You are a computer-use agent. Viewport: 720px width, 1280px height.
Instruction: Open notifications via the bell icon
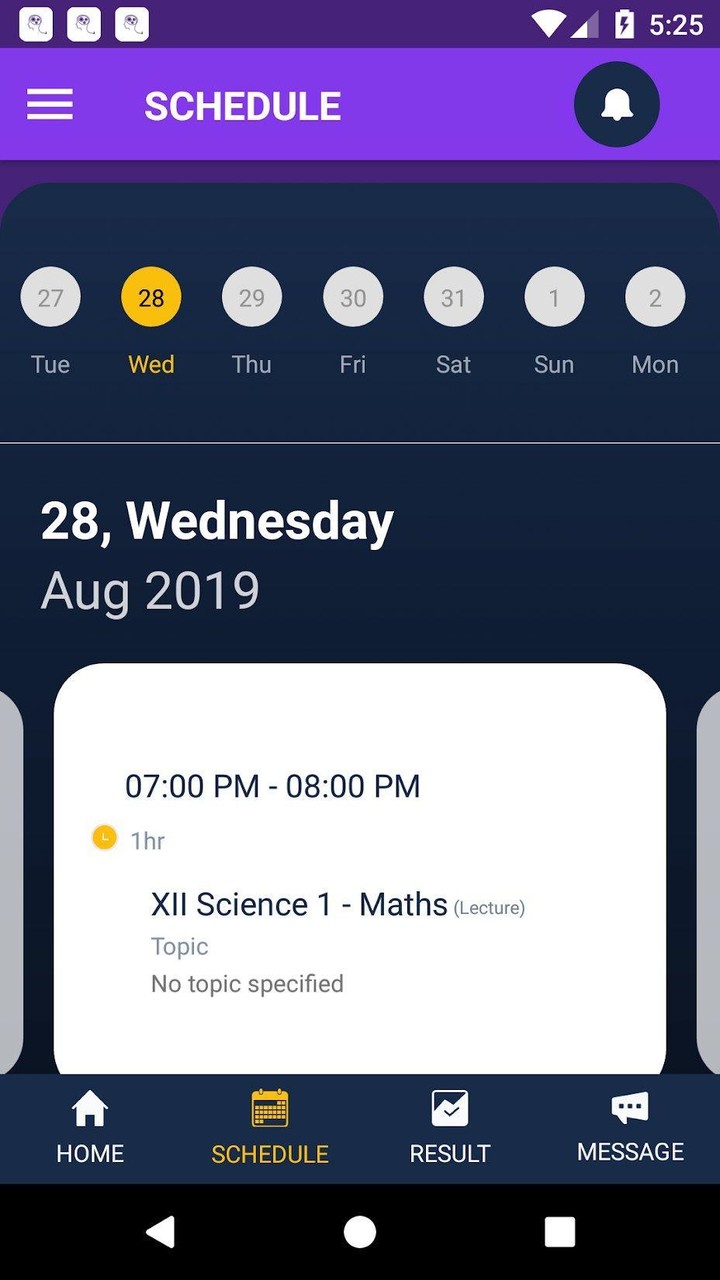(616, 104)
